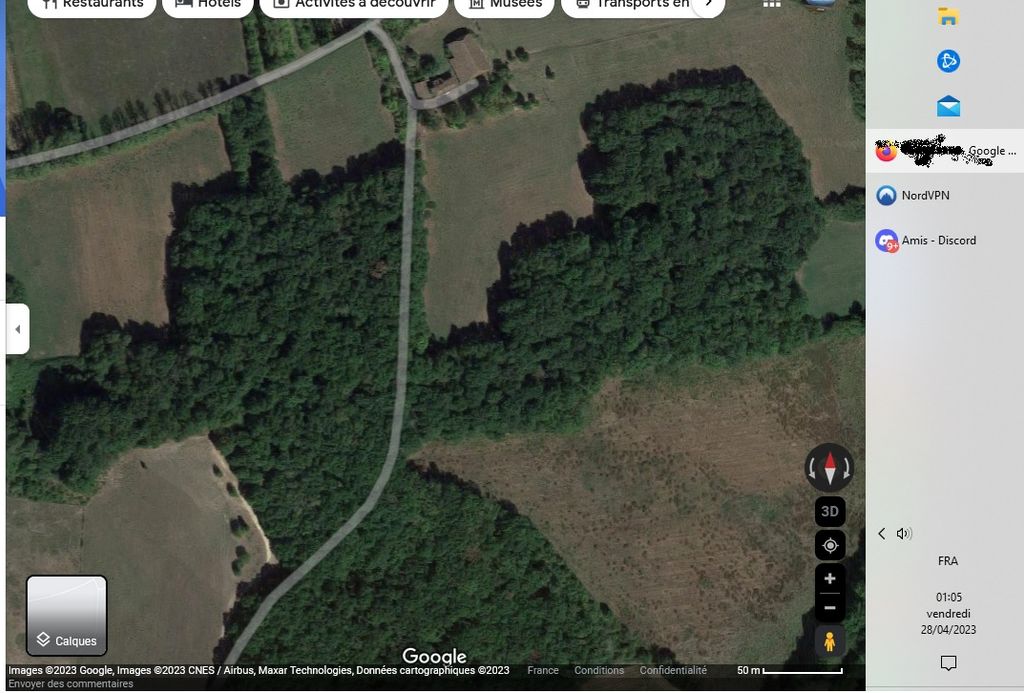This screenshot has width=1024, height=693.
Task: Switch to the Amis - Discord window
Action: coord(937,240)
